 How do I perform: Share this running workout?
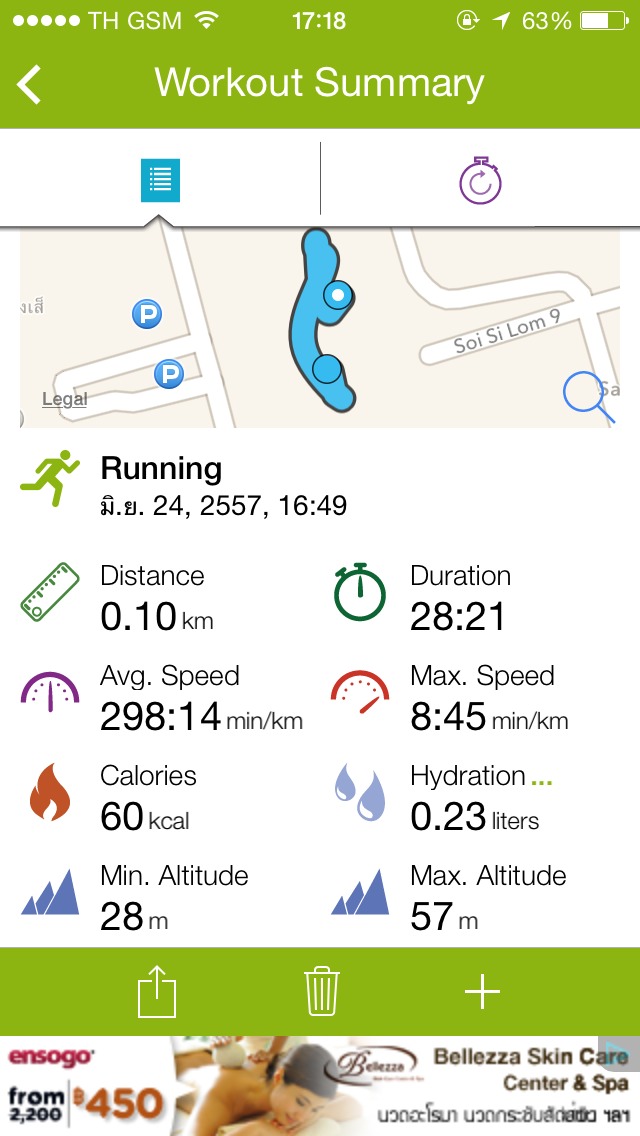pyautogui.click(x=157, y=992)
